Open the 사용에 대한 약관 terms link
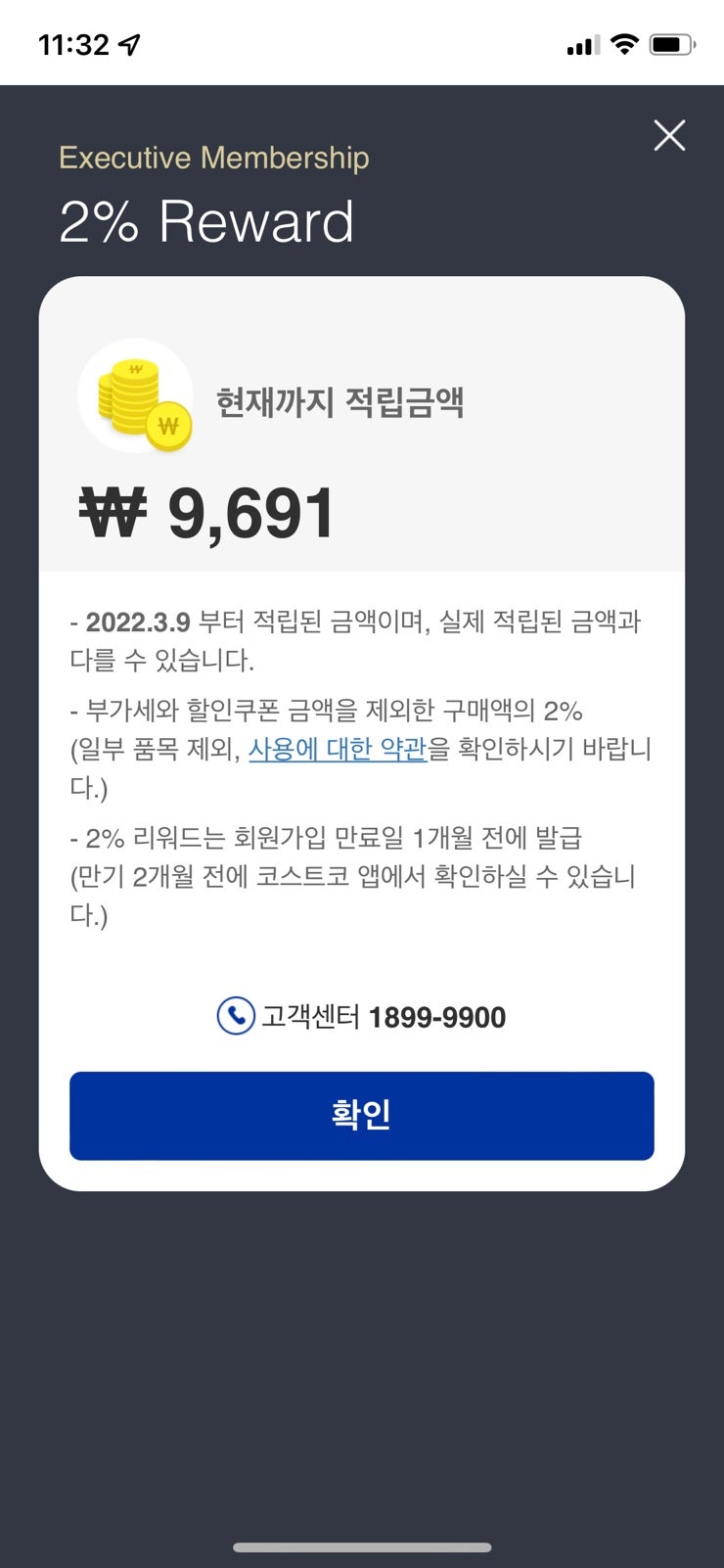The width and height of the screenshot is (724, 1568). 336,749
